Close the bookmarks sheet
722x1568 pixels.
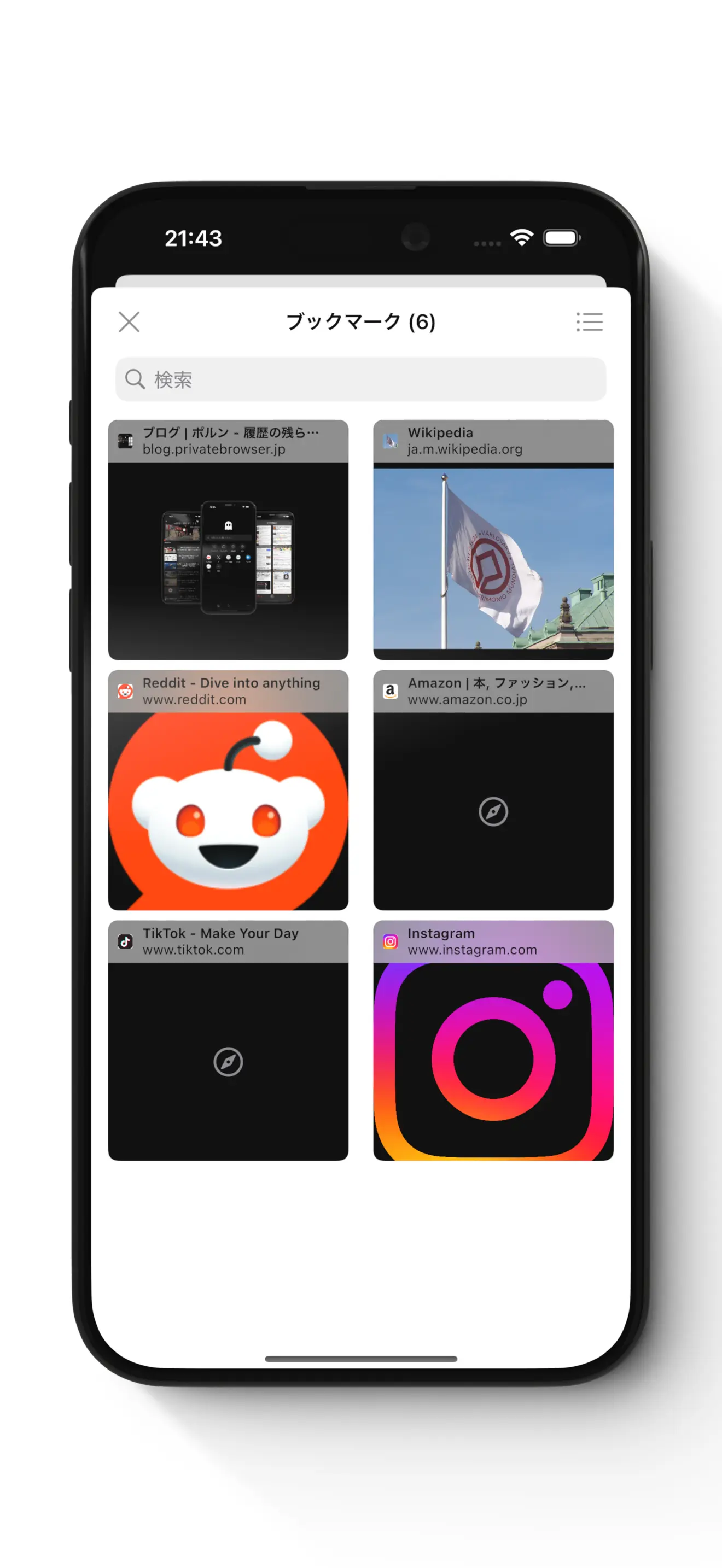point(129,321)
